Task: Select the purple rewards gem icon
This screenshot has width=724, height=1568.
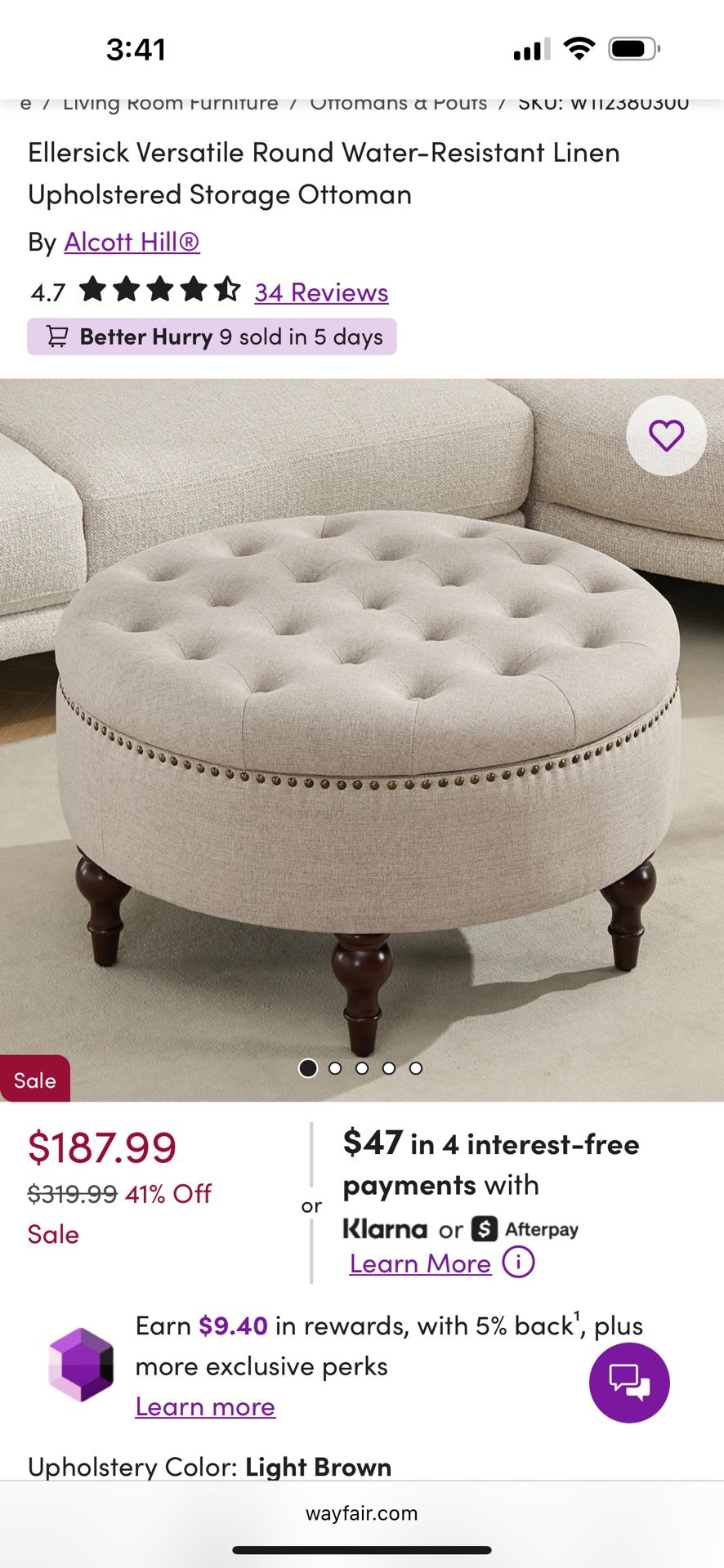Action: (x=81, y=1364)
